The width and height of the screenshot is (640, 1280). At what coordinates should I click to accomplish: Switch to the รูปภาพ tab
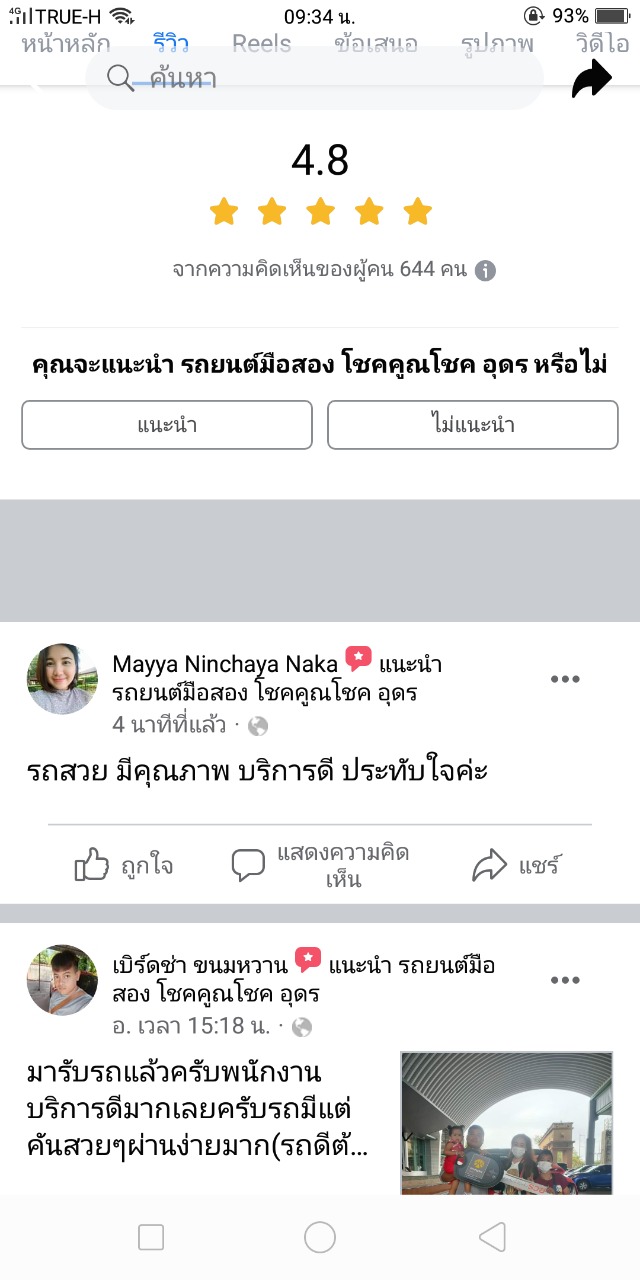497,43
